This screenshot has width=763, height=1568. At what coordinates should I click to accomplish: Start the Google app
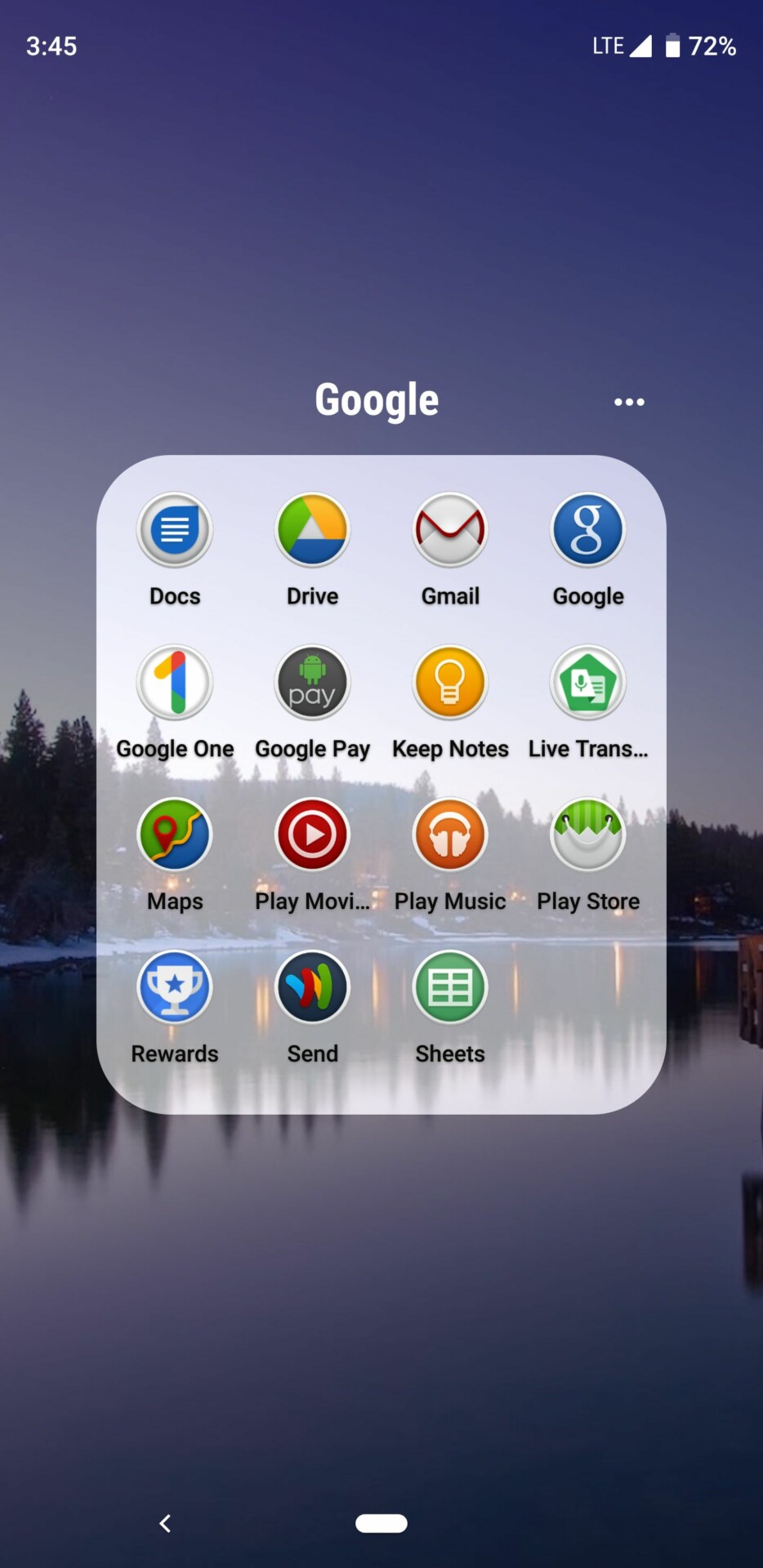[587, 530]
